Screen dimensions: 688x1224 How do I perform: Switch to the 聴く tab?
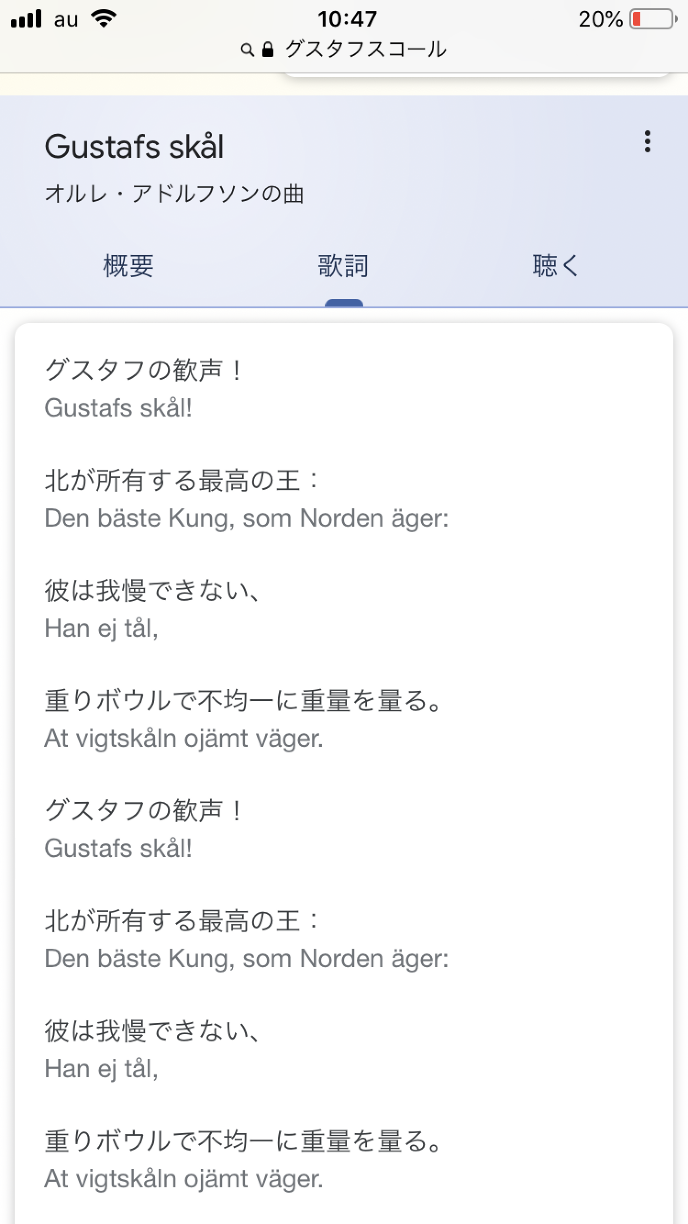pos(556,266)
